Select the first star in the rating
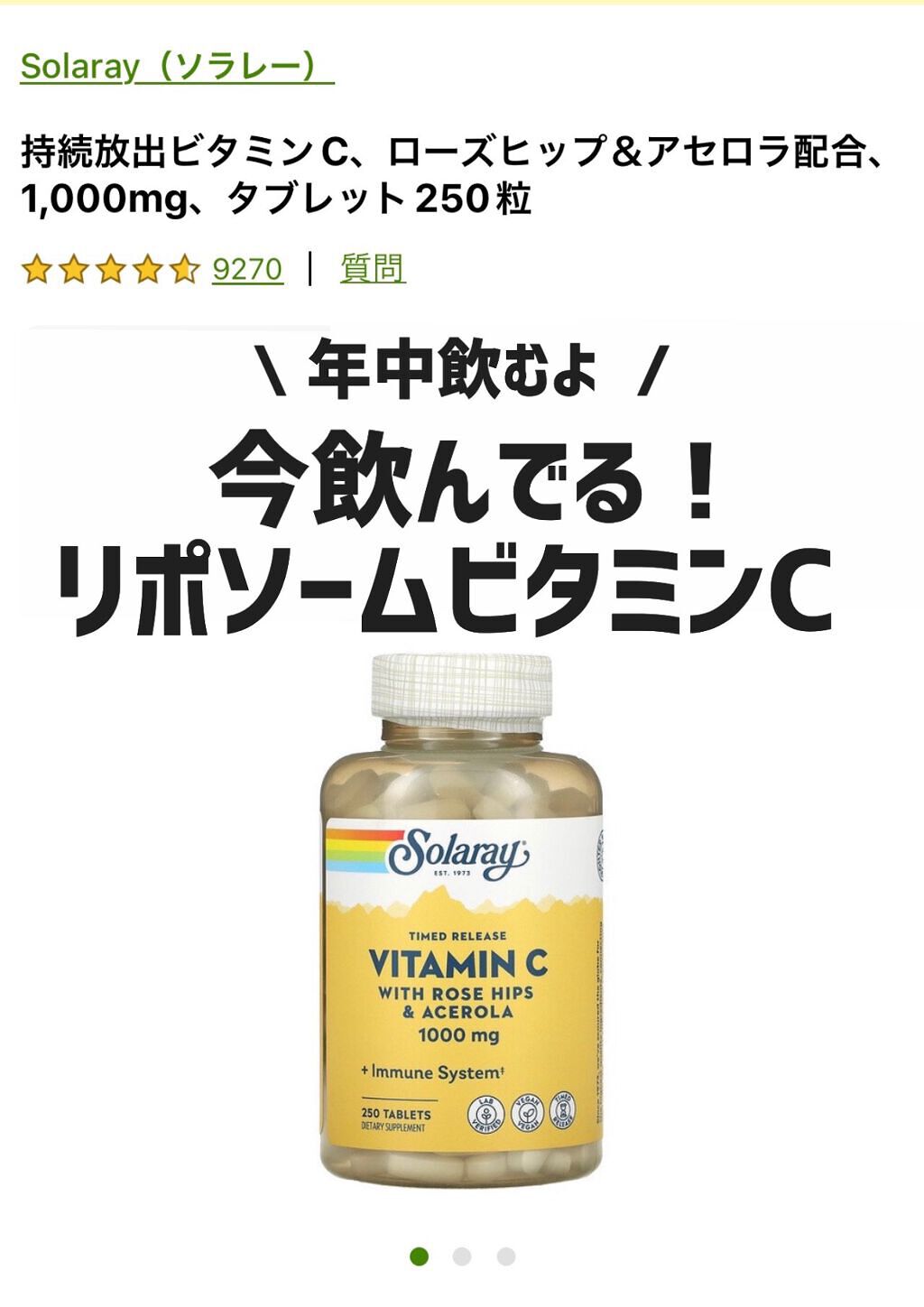 [36, 268]
